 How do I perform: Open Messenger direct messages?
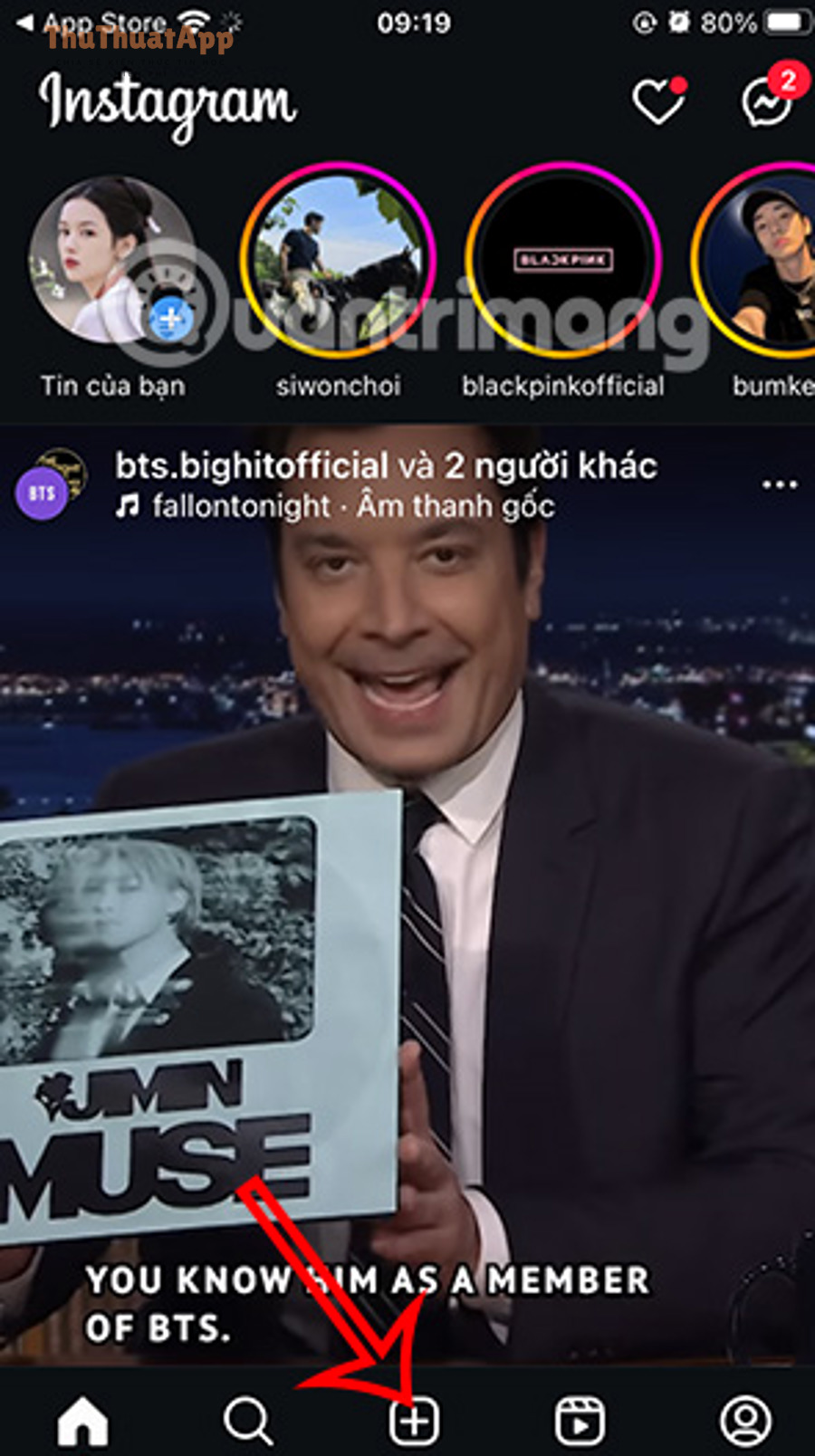tap(768, 101)
